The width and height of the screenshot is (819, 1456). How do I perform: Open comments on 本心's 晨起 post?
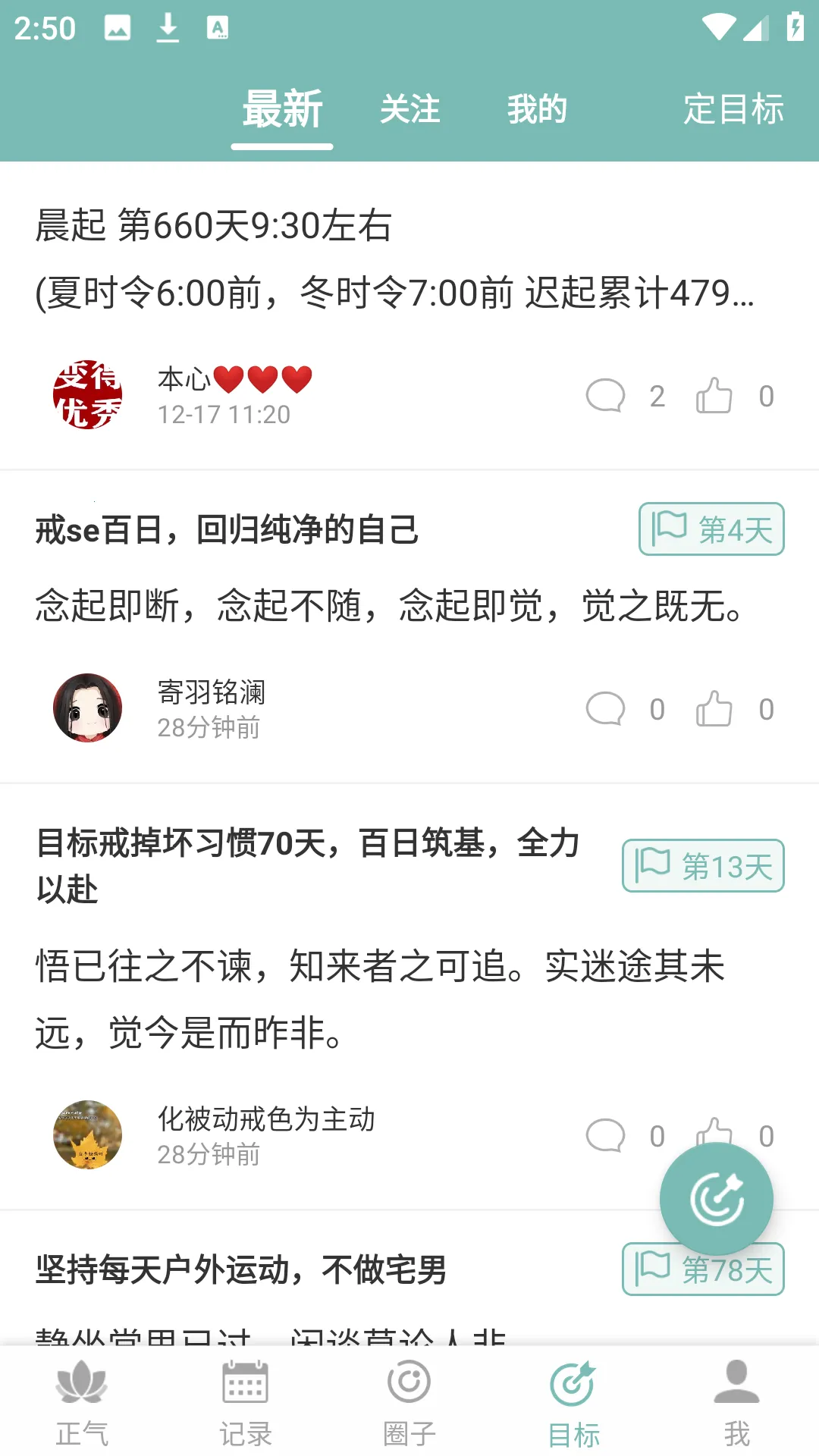(x=606, y=396)
